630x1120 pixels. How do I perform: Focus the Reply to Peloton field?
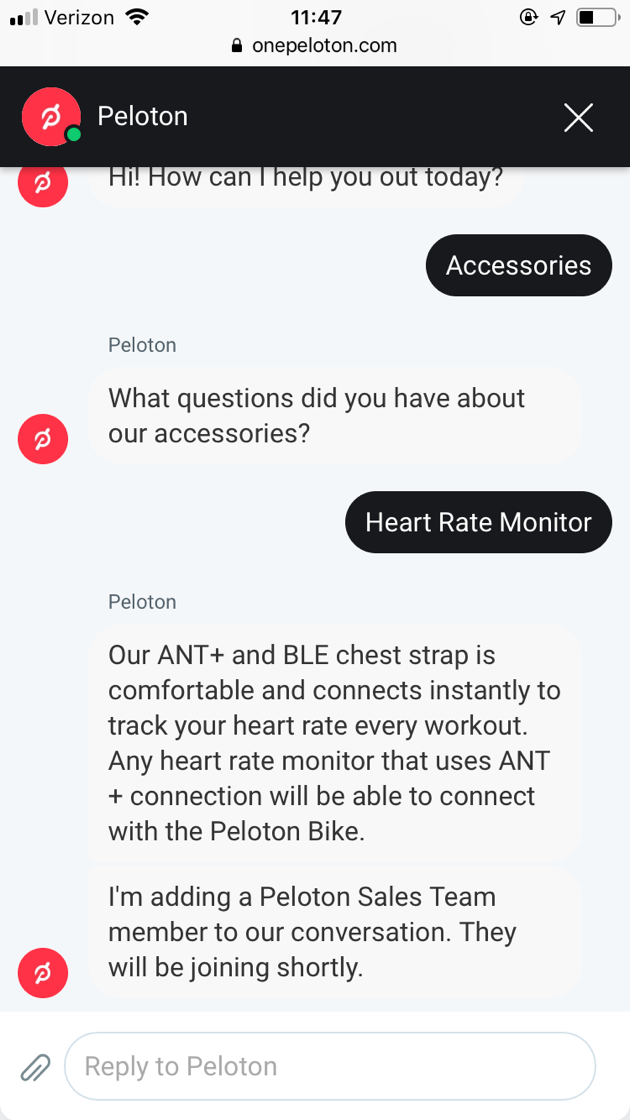[330, 1066]
